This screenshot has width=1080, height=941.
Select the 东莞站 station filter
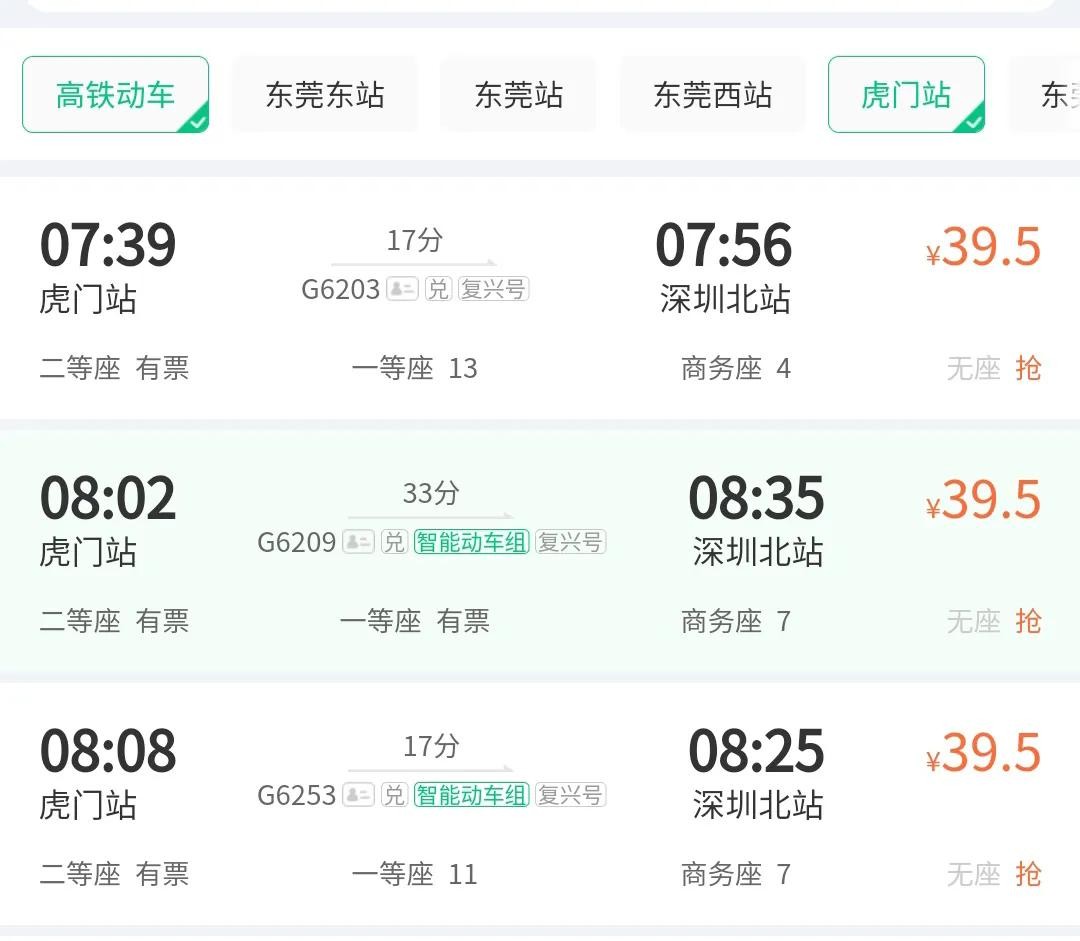point(518,95)
